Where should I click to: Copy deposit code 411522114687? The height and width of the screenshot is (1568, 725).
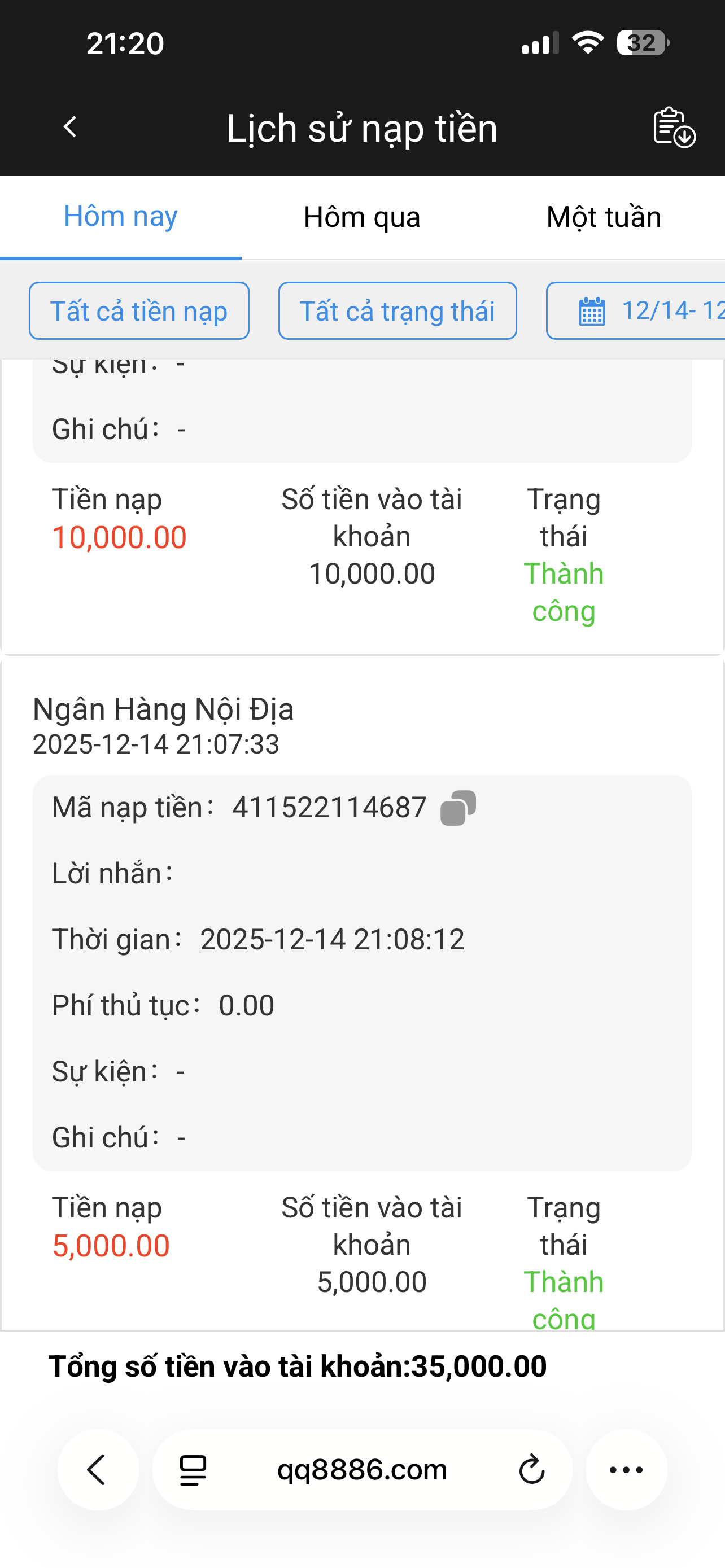point(458,808)
